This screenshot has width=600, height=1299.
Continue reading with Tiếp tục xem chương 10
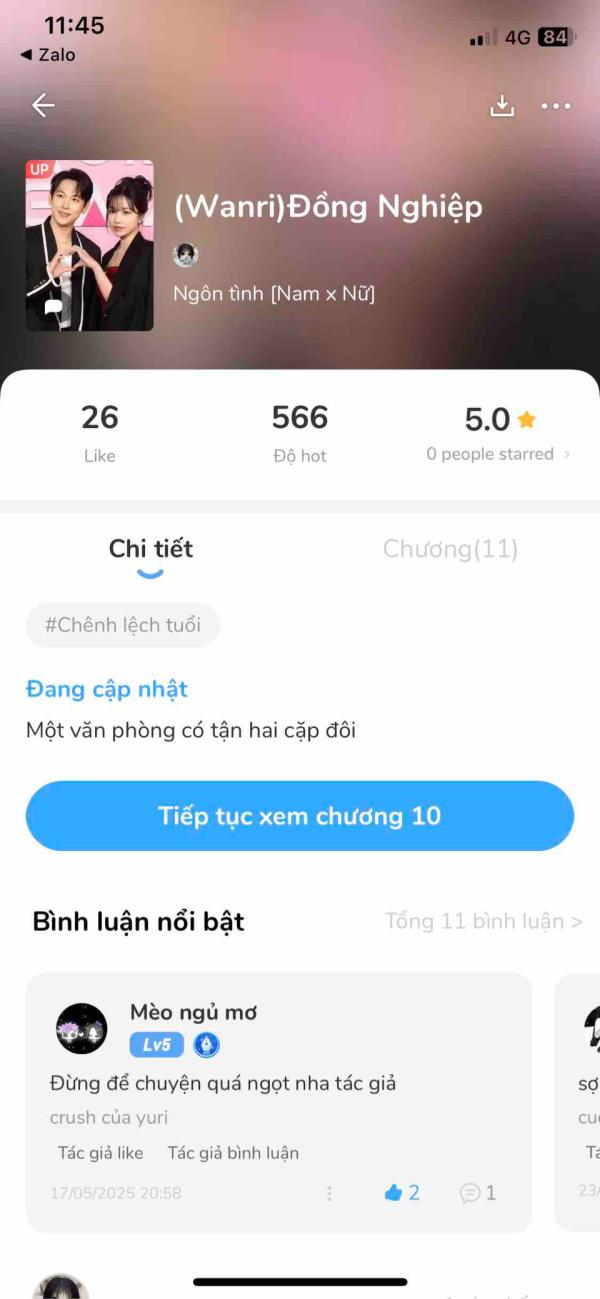300,816
